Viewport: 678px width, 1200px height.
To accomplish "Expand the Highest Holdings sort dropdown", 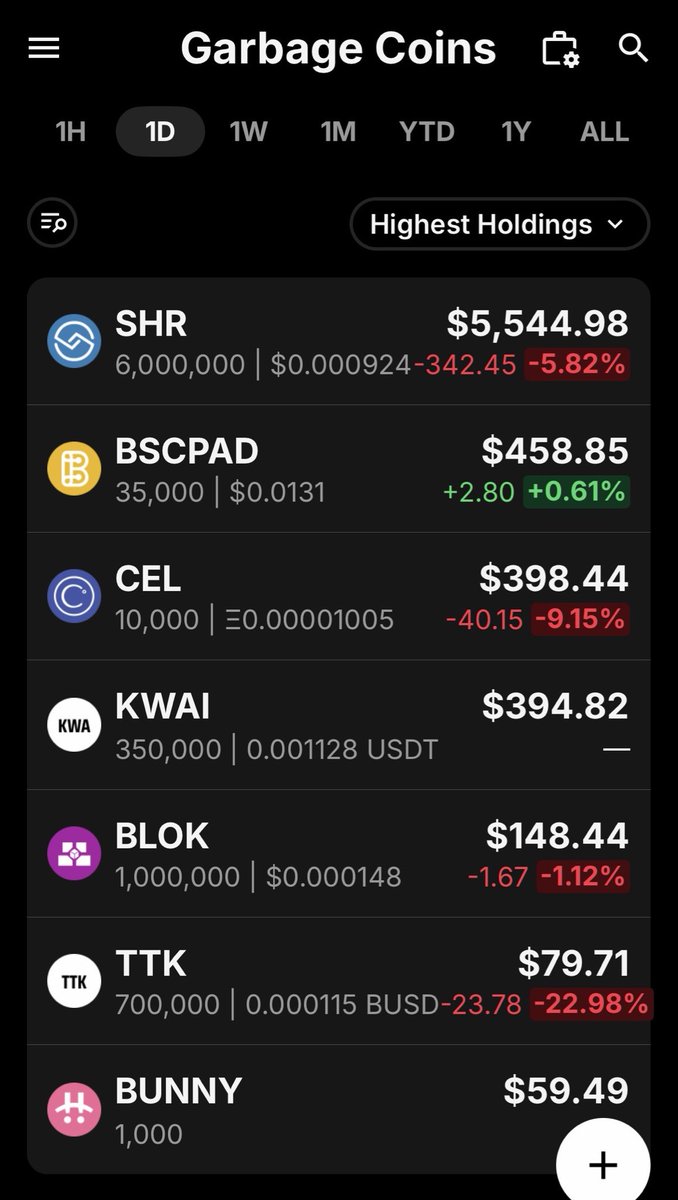I will pyautogui.click(x=499, y=224).
